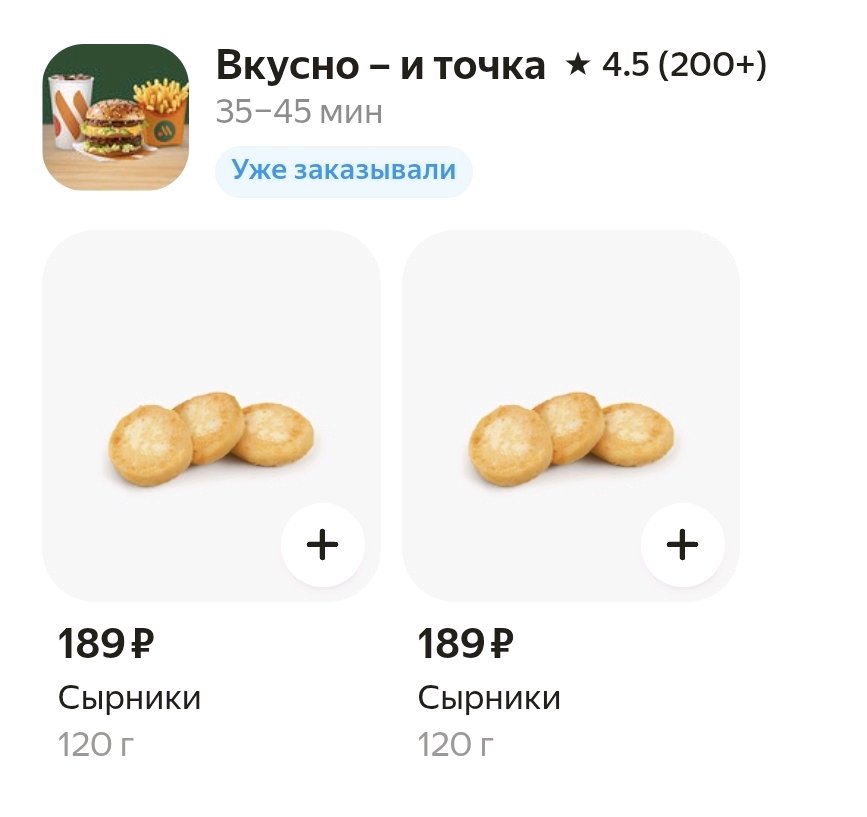Tap the Уже заказывали chip
The image size is (867, 817).
[x=343, y=171]
